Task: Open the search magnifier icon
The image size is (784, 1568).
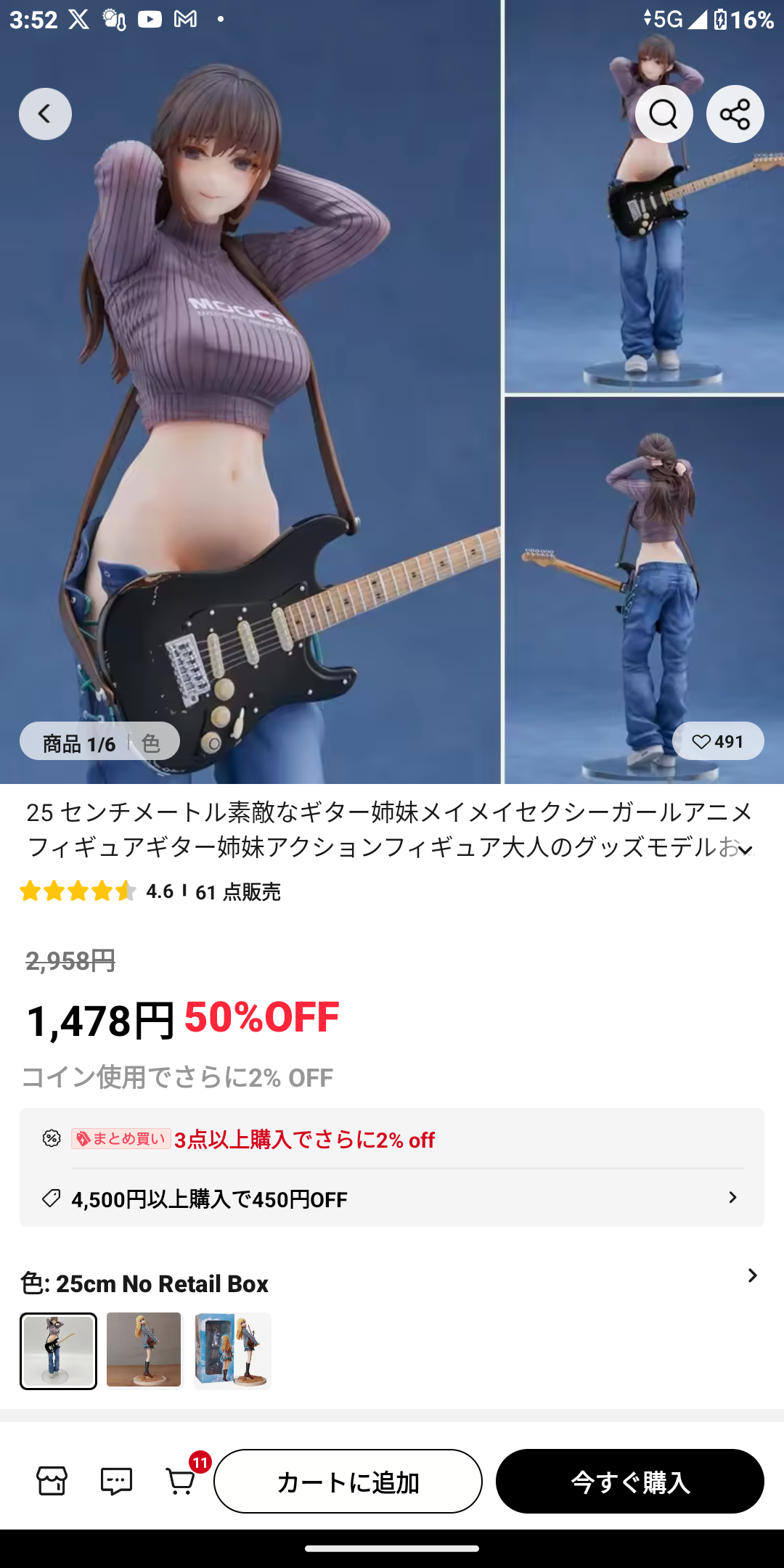Action: click(x=663, y=114)
